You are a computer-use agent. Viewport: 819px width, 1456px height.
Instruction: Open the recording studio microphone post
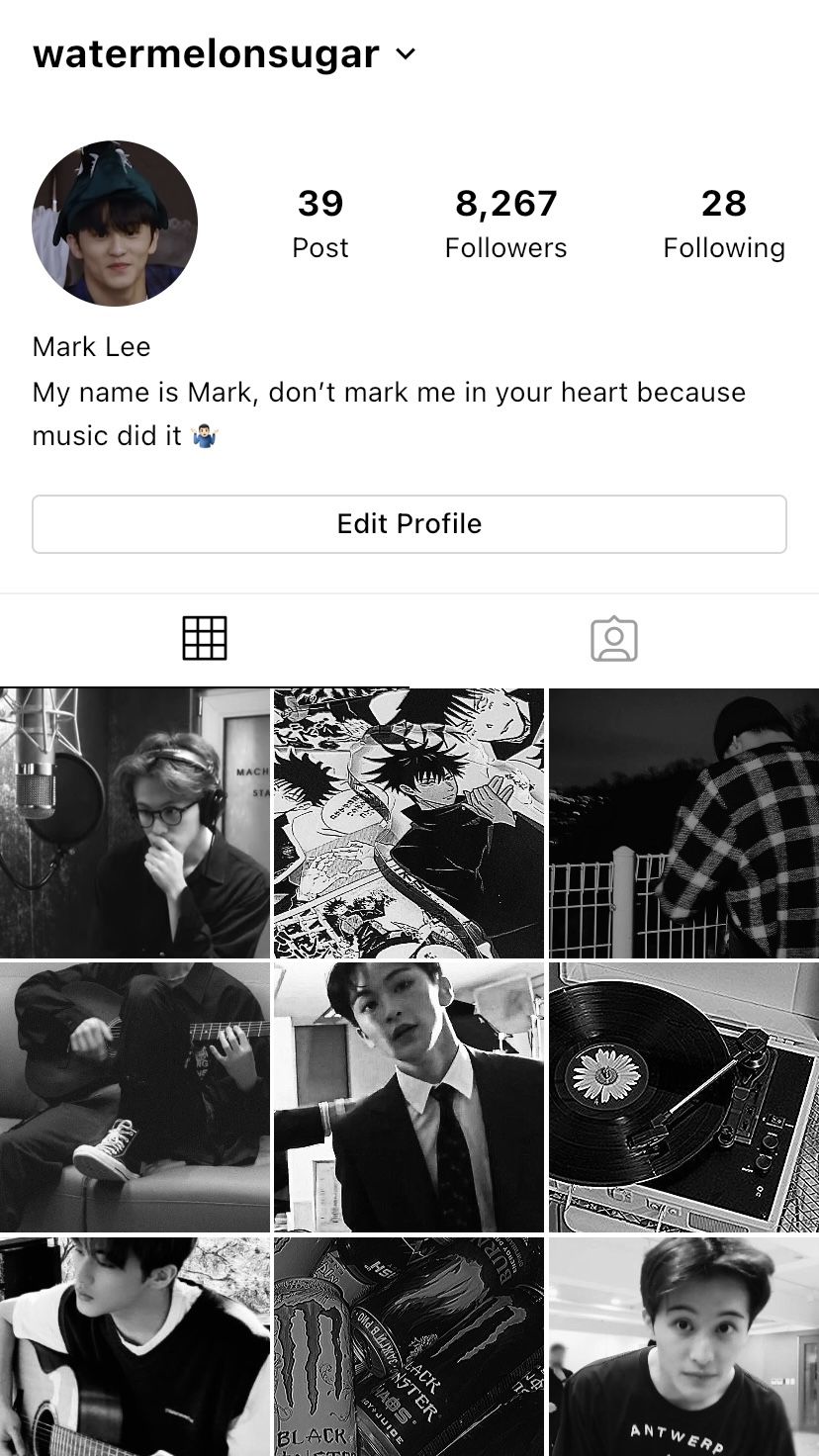(135, 823)
